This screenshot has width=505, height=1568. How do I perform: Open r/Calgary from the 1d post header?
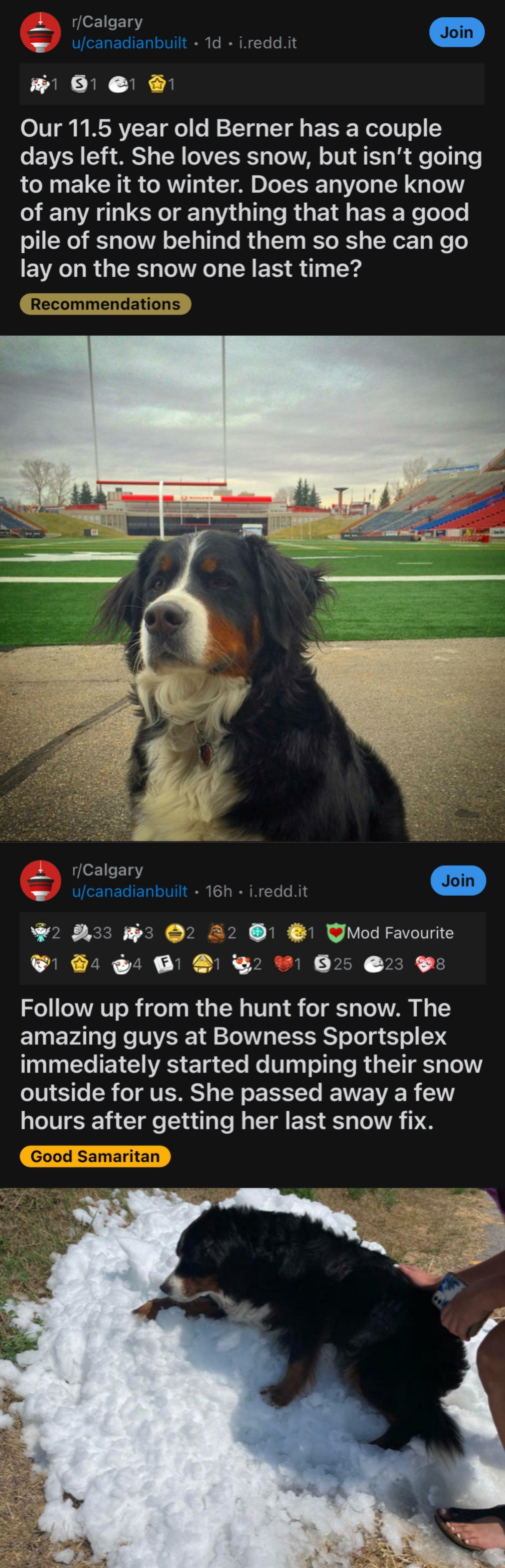pos(107,22)
